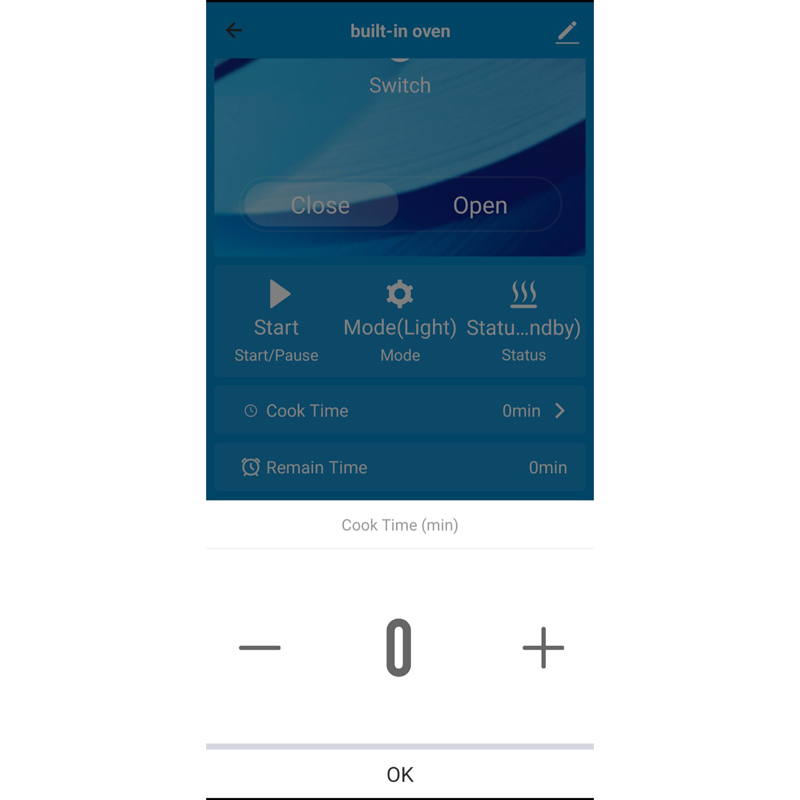Confirm cook time with OK
Screen dimensions: 800x800
[x=400, y=774]
